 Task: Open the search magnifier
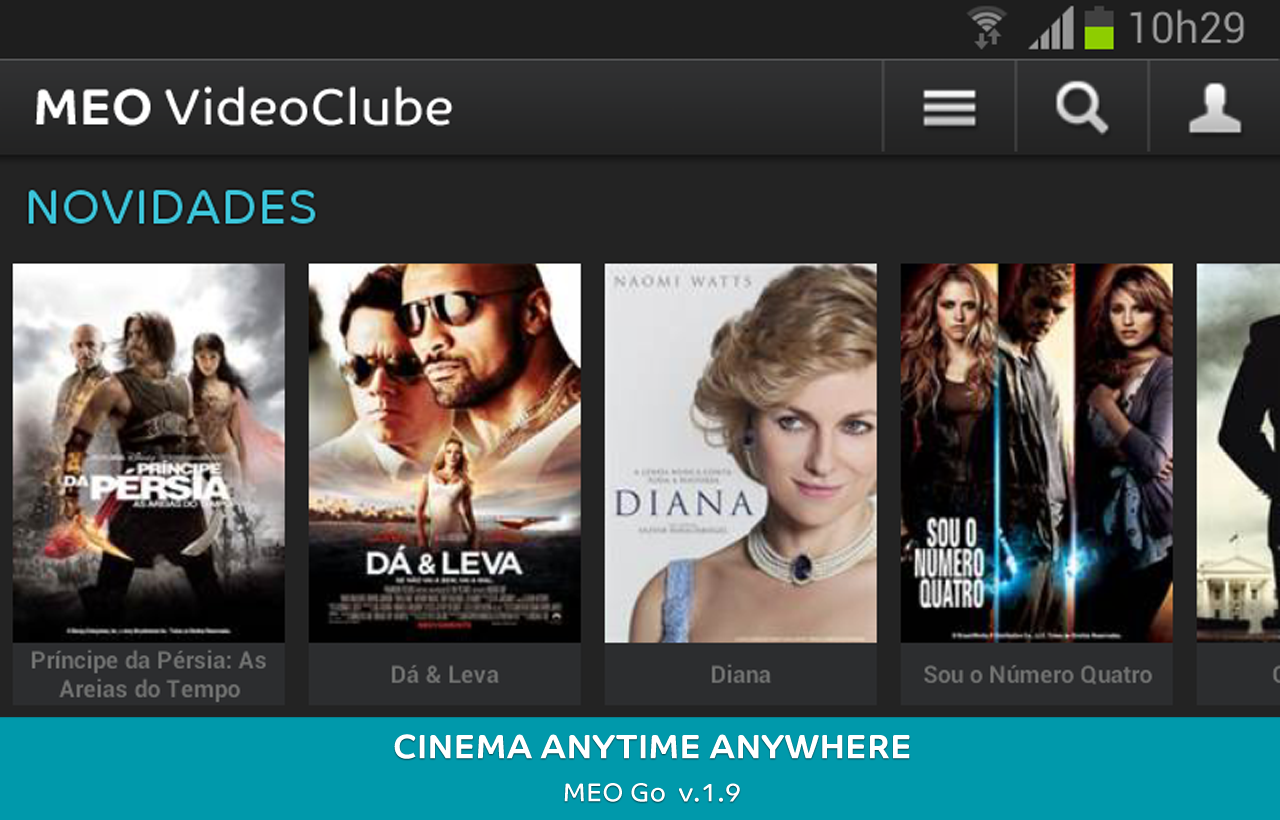pyautogui.click(x=1082, y=107)
